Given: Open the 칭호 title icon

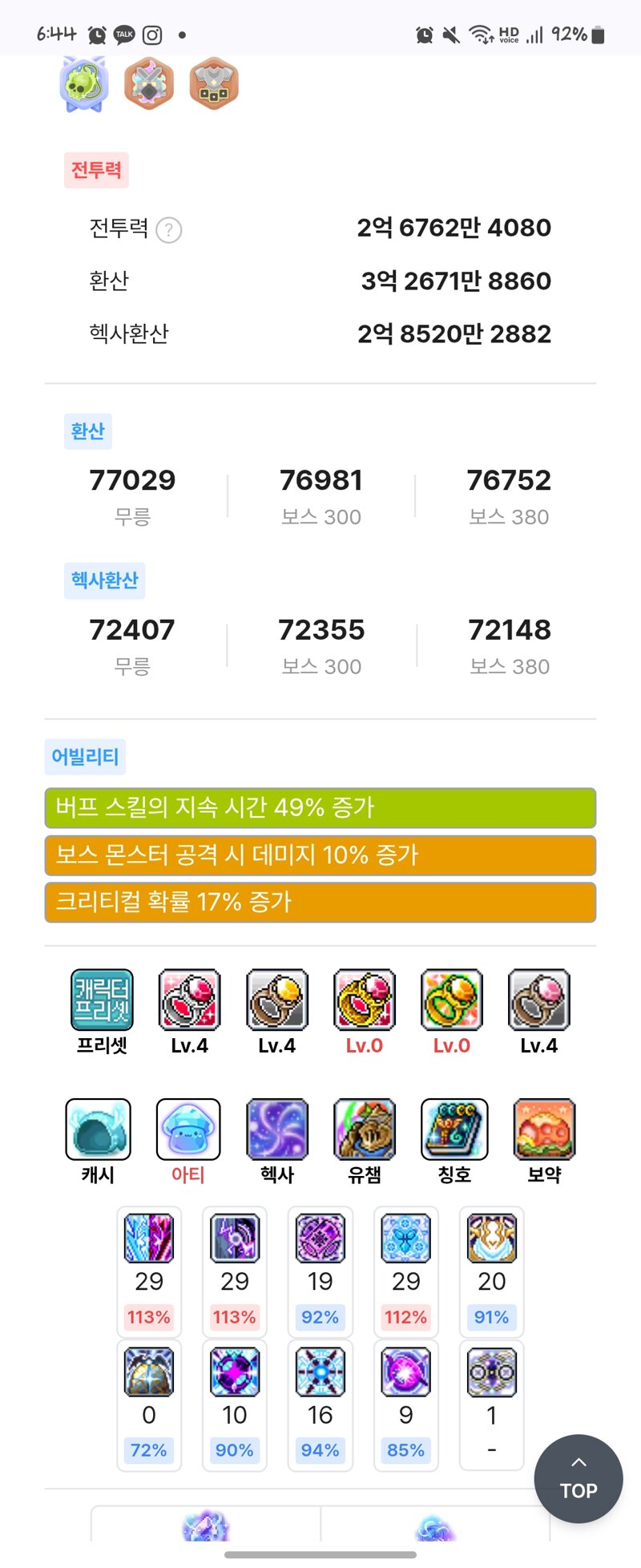Looking at the screenshot, I should click(x=454, y=1130).
